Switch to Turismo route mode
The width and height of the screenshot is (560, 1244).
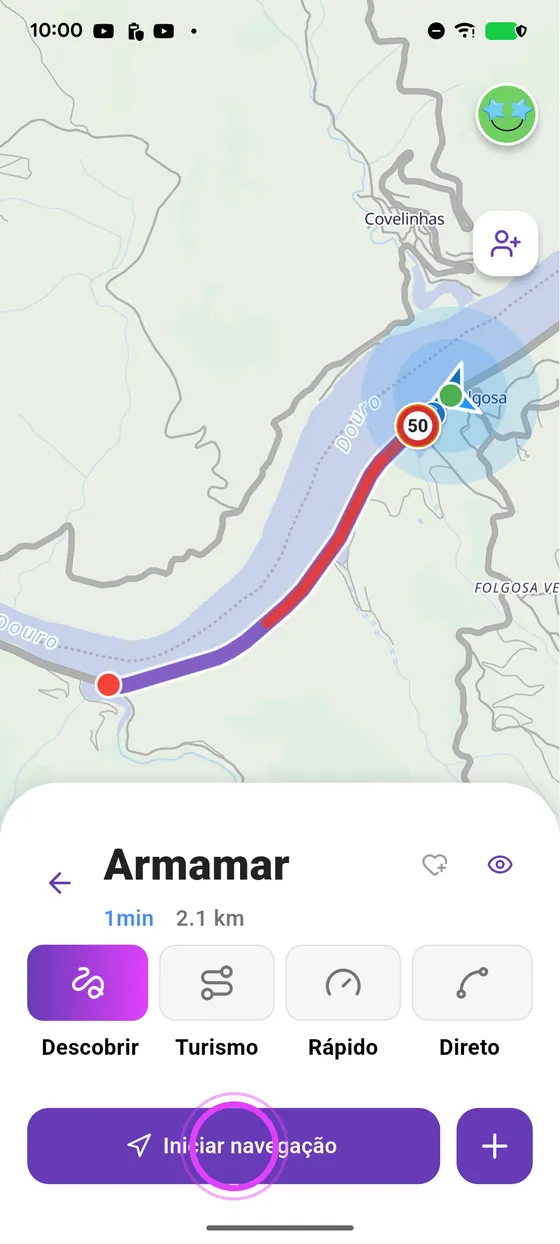(x=217, y=983)
